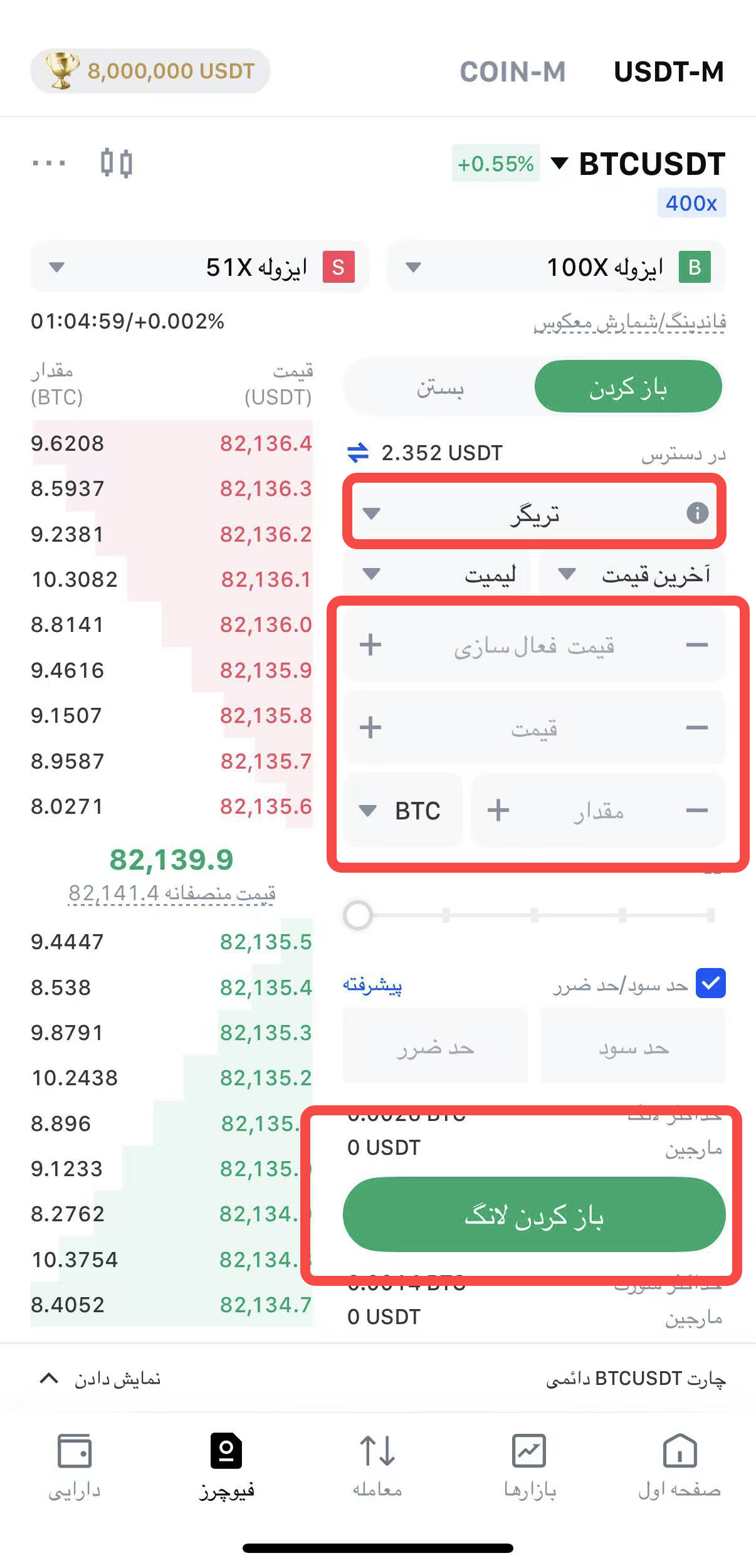This screenshot has height=1568, width=756.
Task: Tap the مقدار amount input field
Action: point(598,811)
